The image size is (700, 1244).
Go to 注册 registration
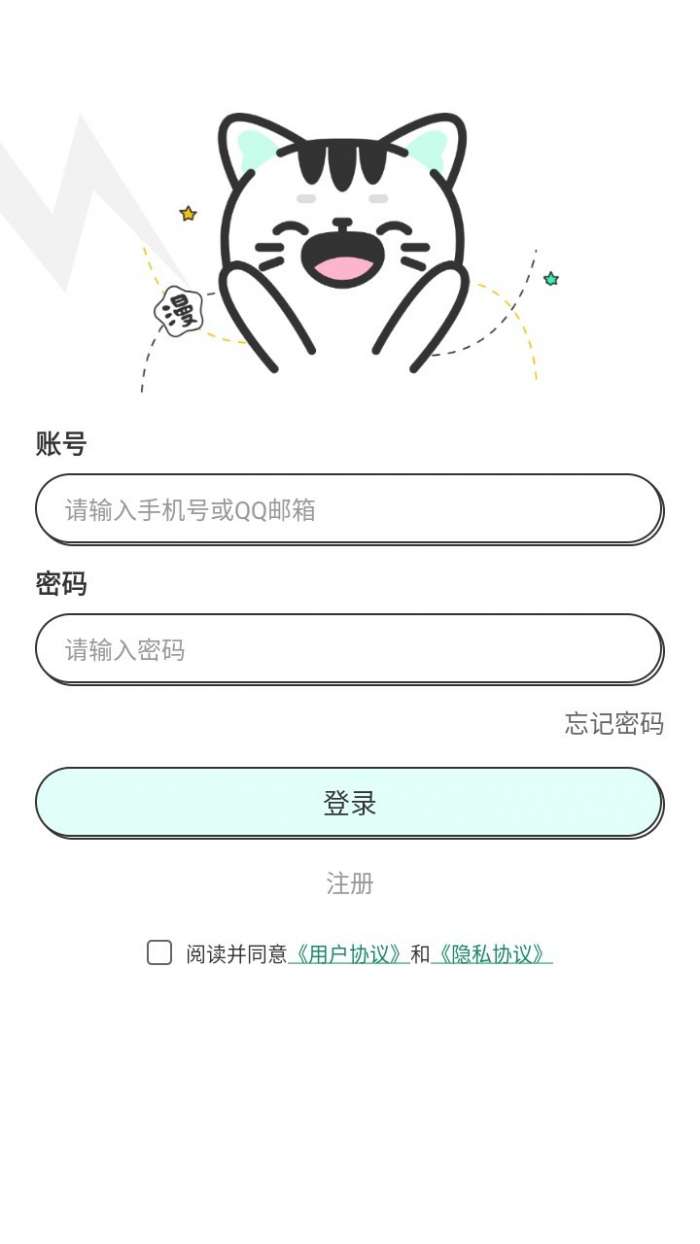click(x=350, y=883)
